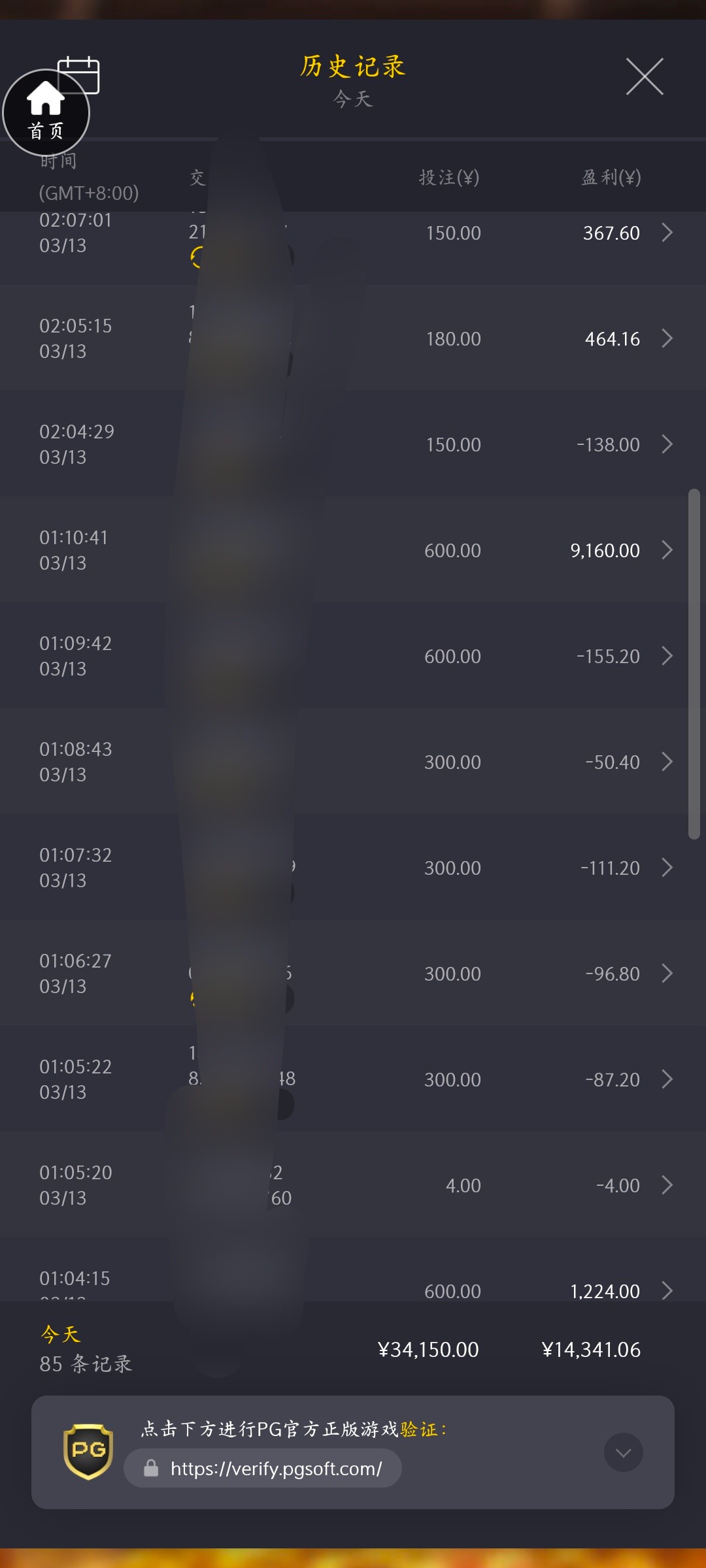706x1568 pixels.
Task: Open the 01:08:43 record showing -50.40
Action: [666, 762]
